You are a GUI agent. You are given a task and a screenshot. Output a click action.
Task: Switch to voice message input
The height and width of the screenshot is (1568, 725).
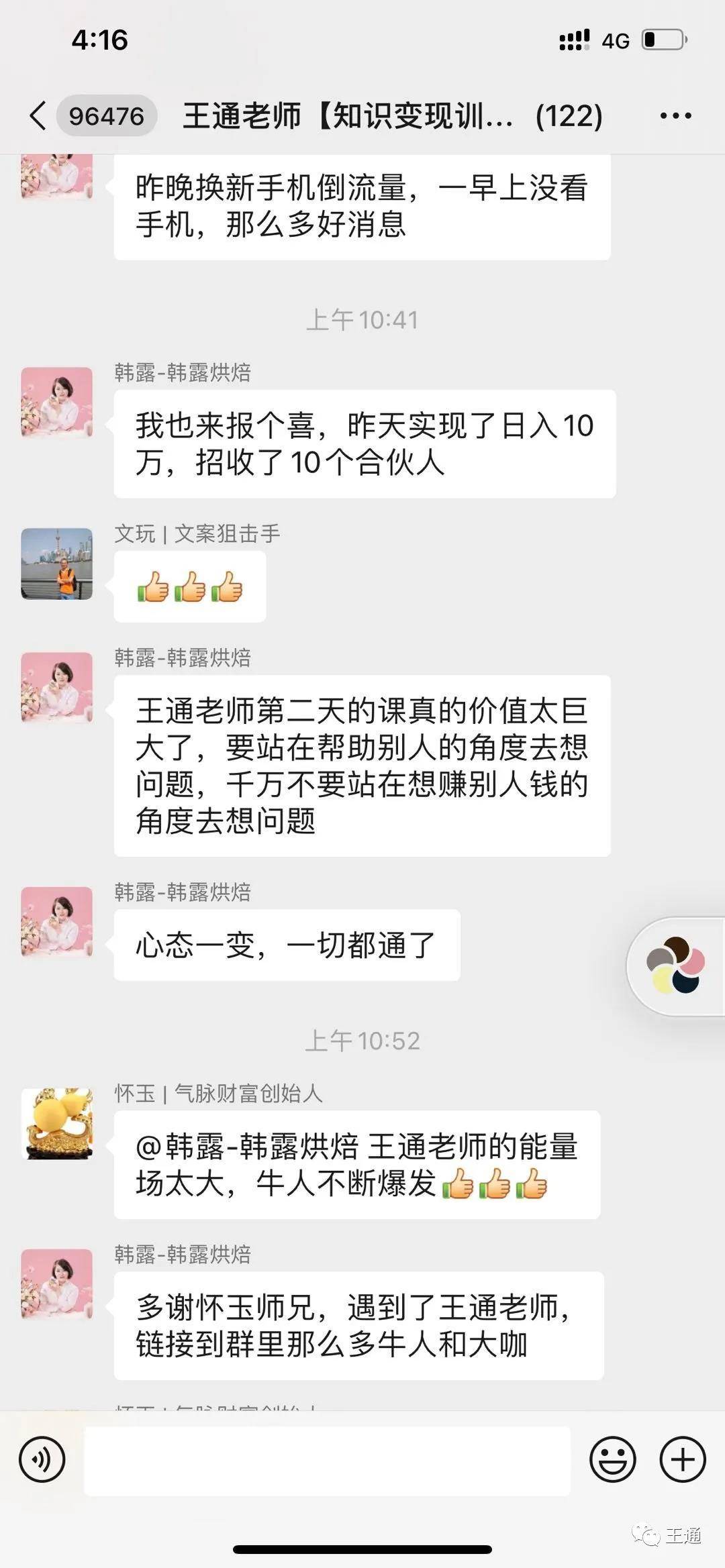(42, 1459)
